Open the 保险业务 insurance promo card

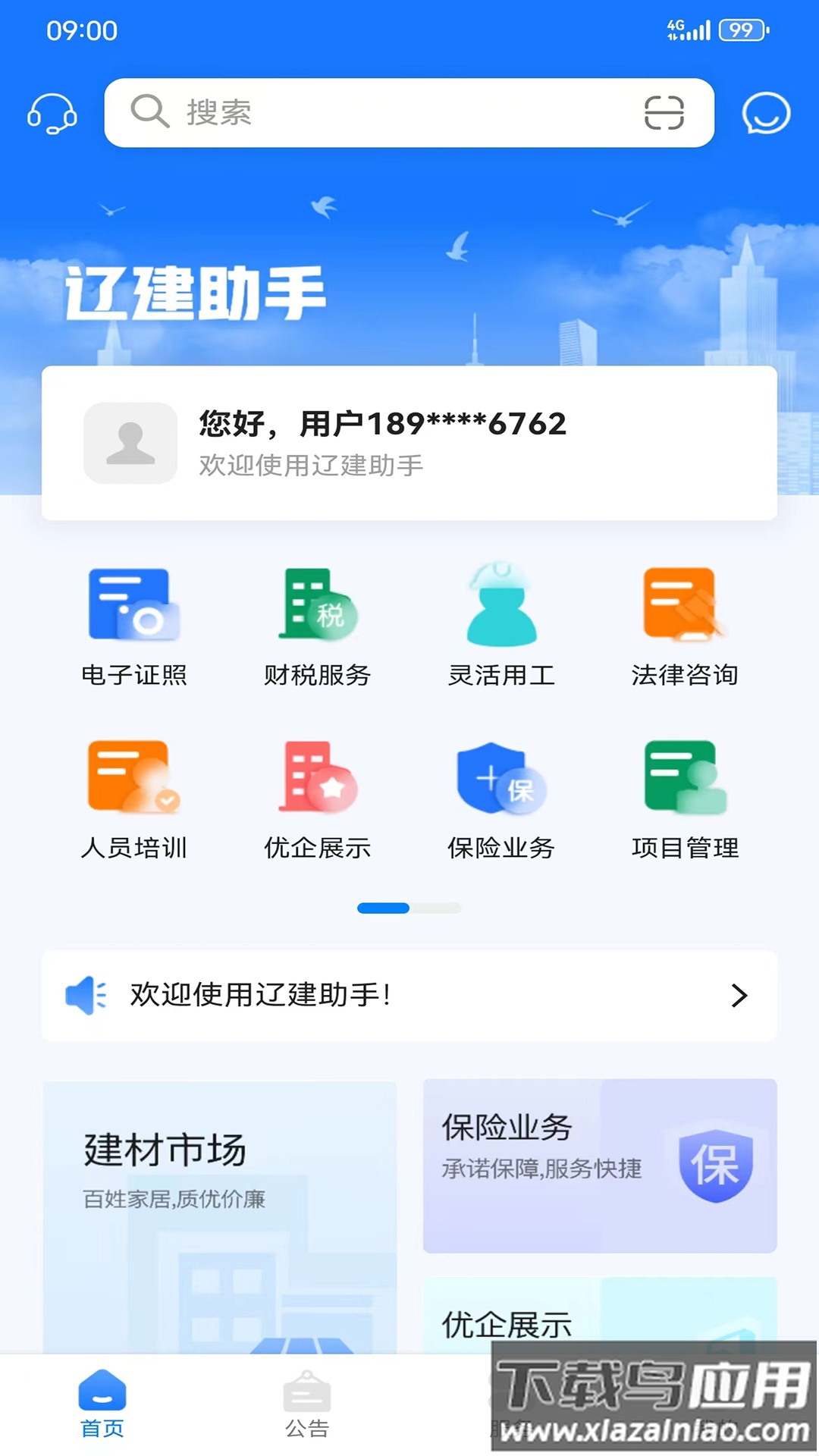[x=599, y=1166]
